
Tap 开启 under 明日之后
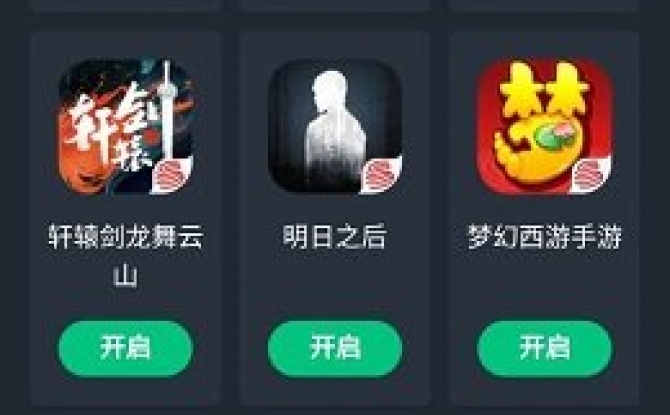(334, 348)
